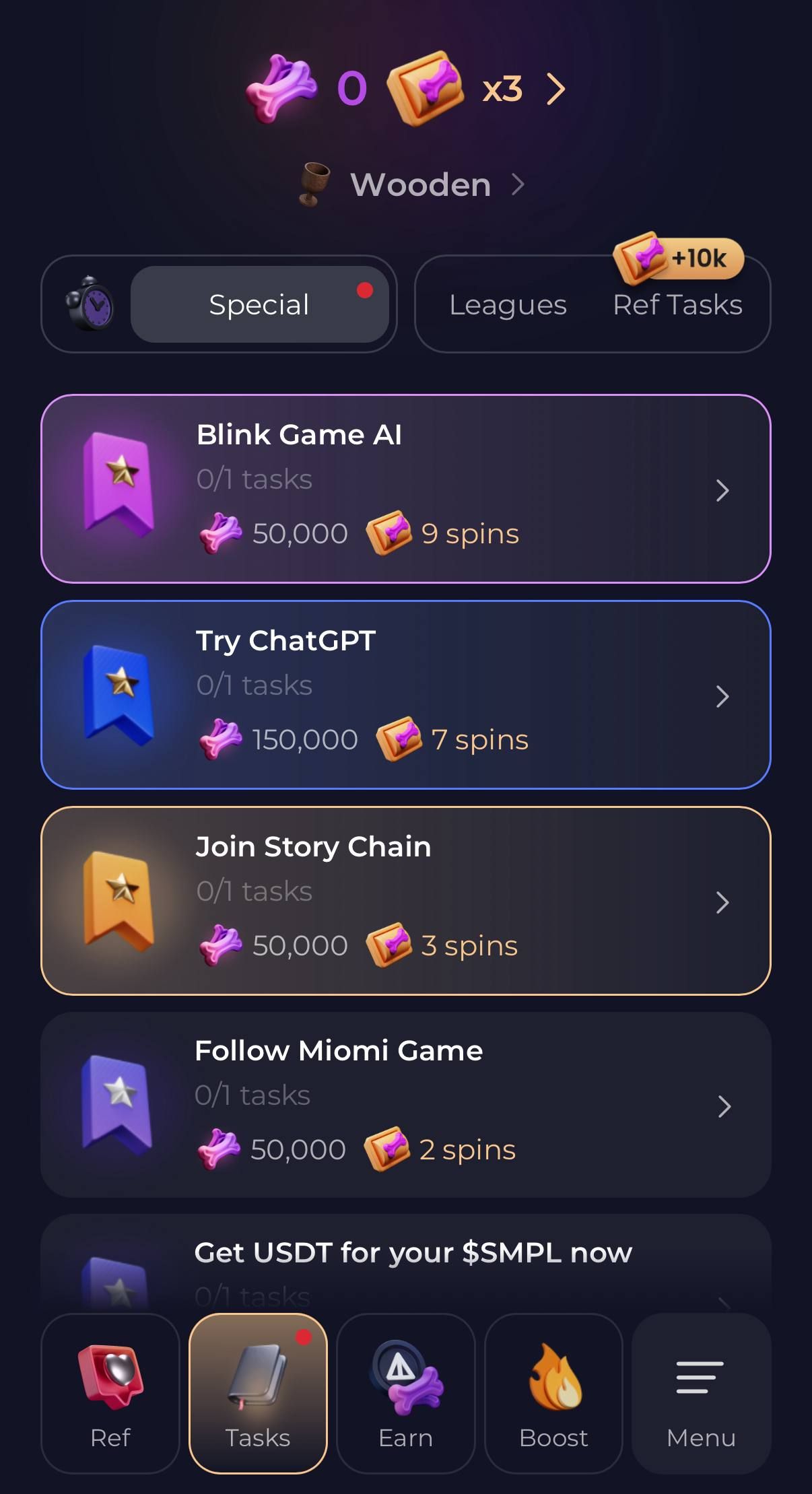Switch to the Earn section

point(405,1393)
